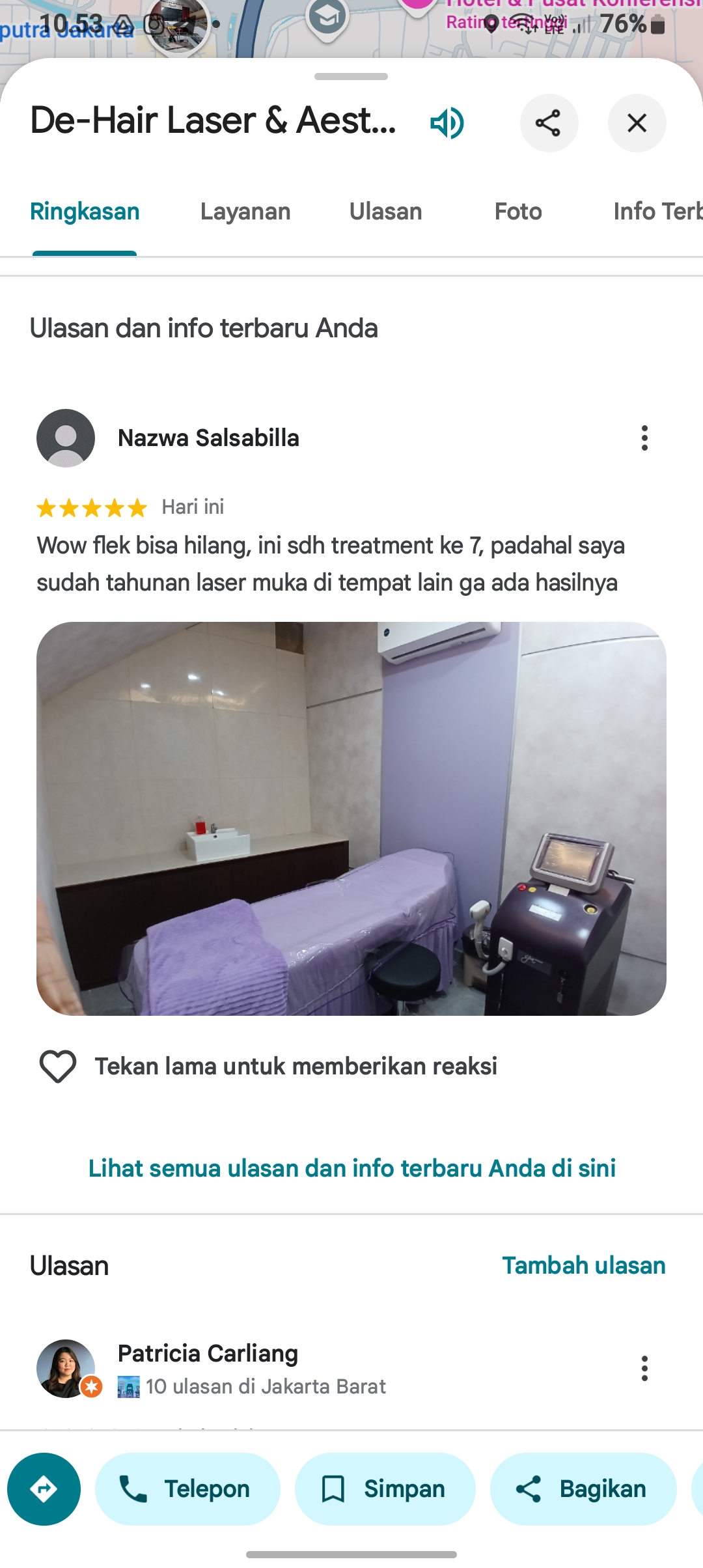This screenshot has height=1568, width=703.
Task: Open Lihat semua ulasan dan info terbaru link
Action: 351,1168
